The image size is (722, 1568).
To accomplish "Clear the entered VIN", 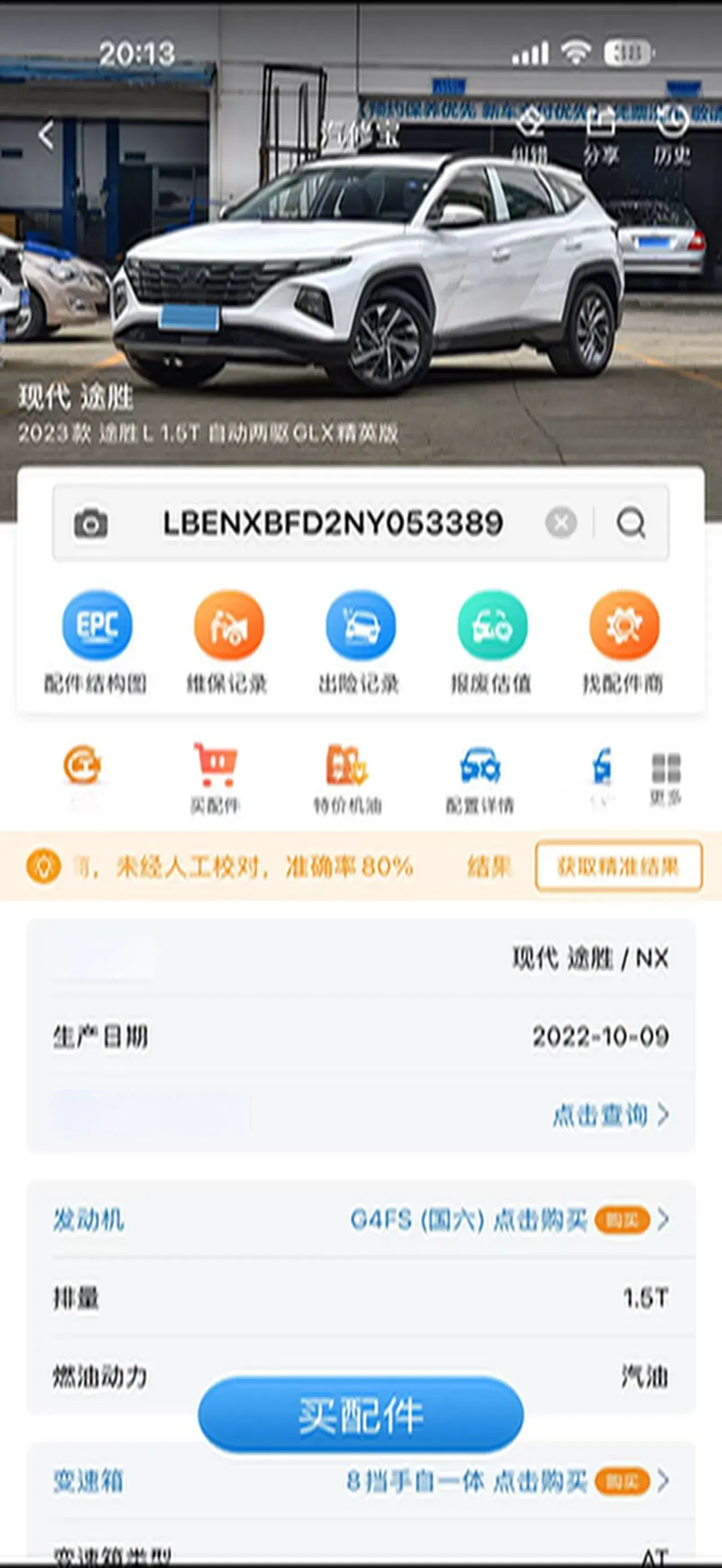I will (561, 522).
